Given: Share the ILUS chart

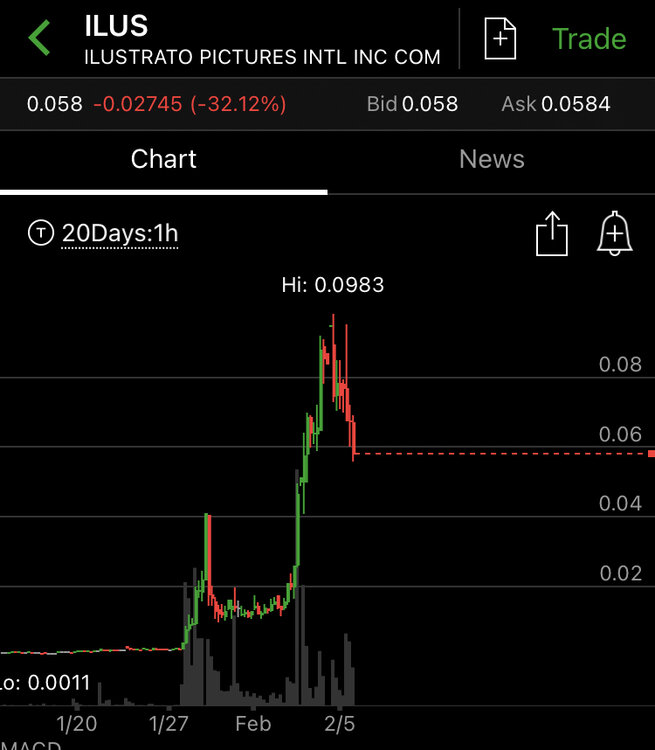Looking at the screenshot, I should 552,235.
